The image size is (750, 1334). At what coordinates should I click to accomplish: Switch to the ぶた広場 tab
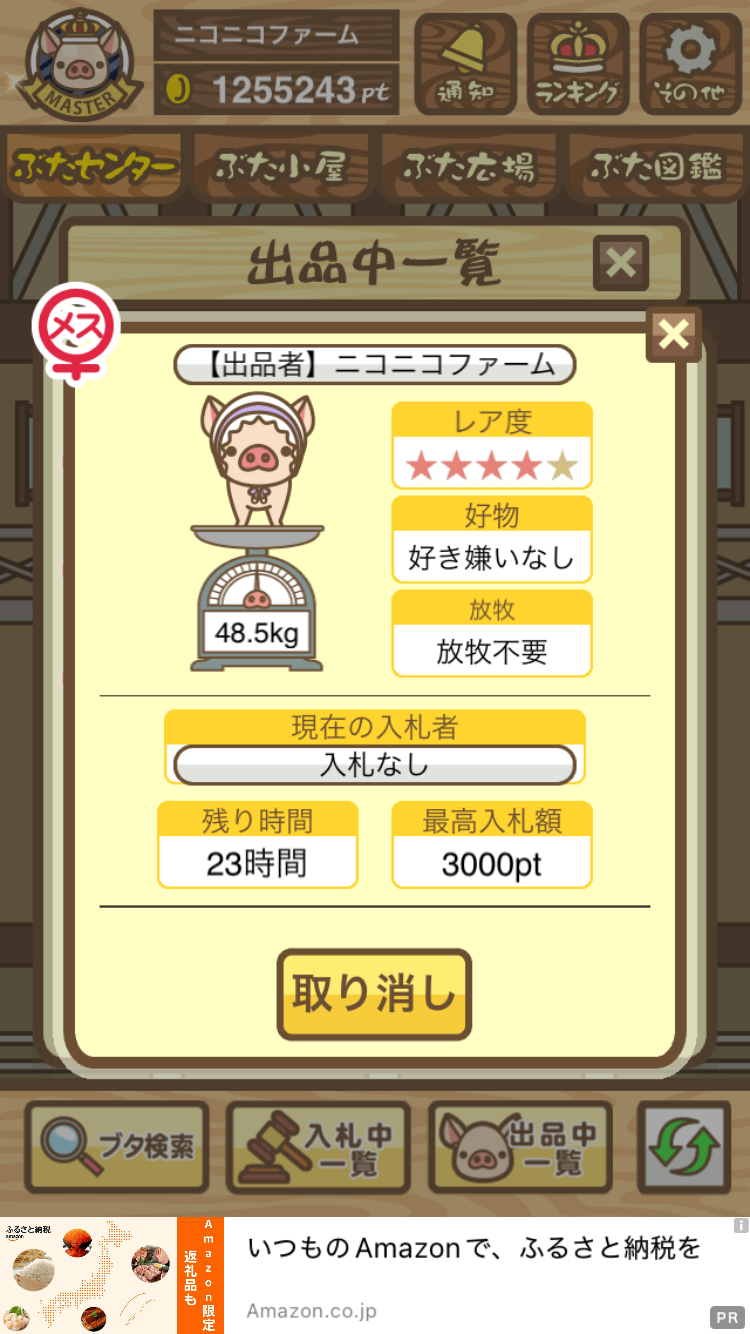coord(468,167)
